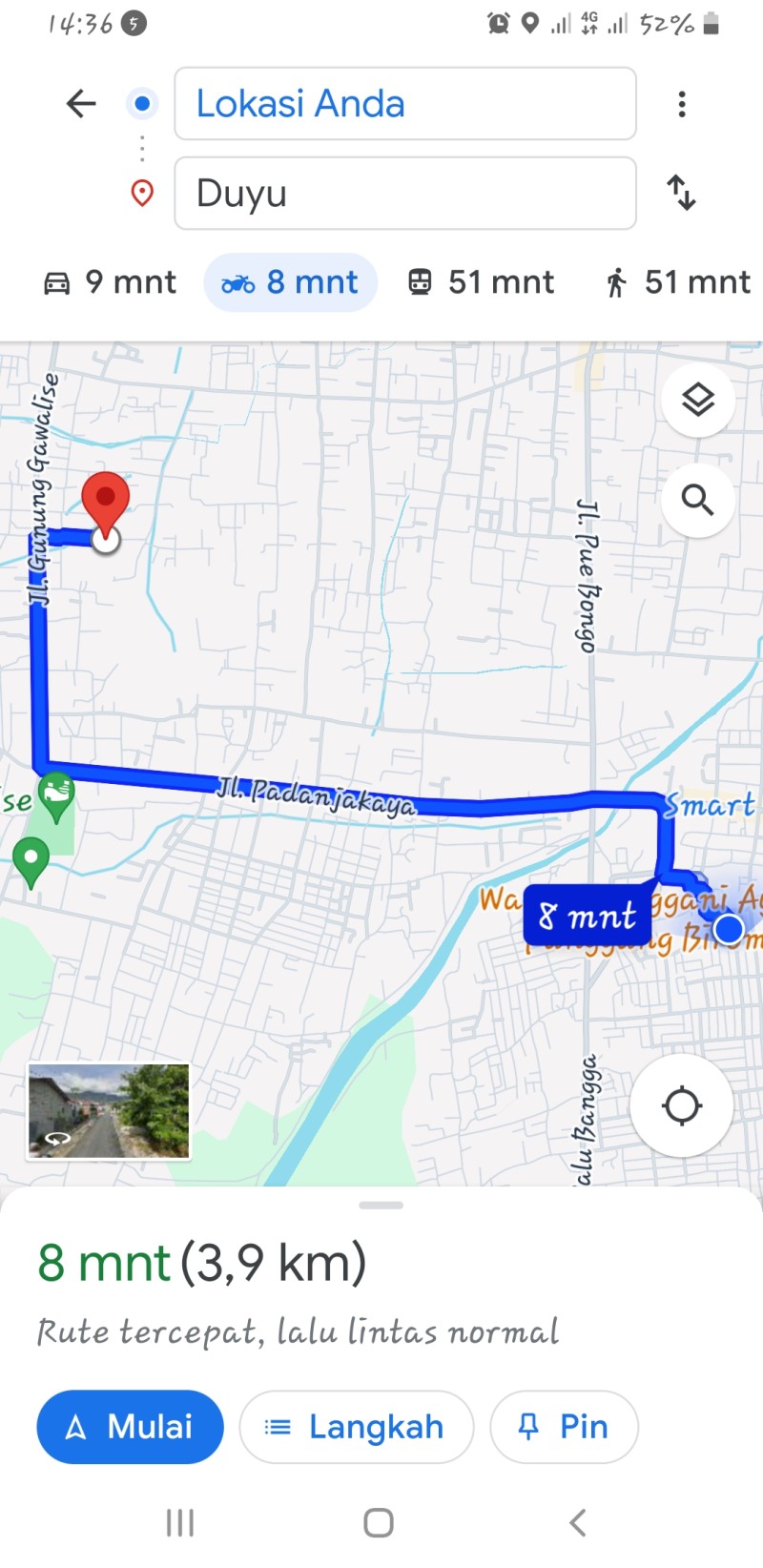The image size is (763, 1568).
Task: Open map layers options
Action: click(698, 400)
